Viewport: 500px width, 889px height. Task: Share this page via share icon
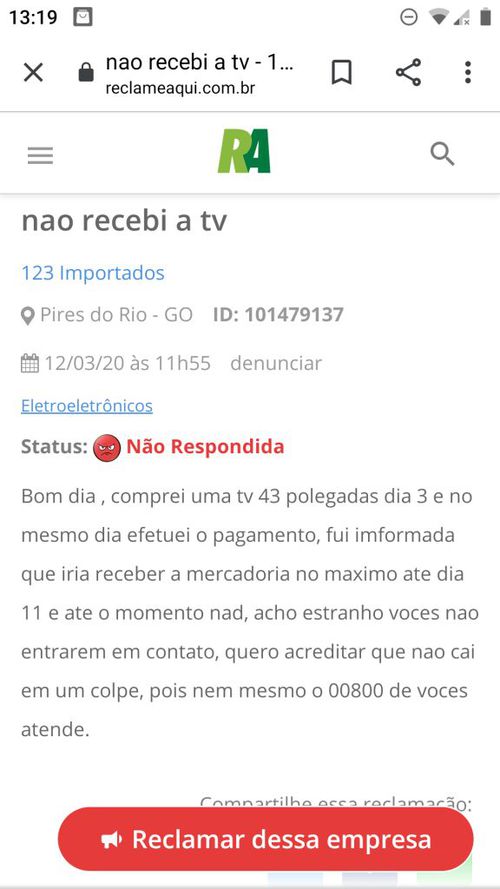click(x=408, y=73)
